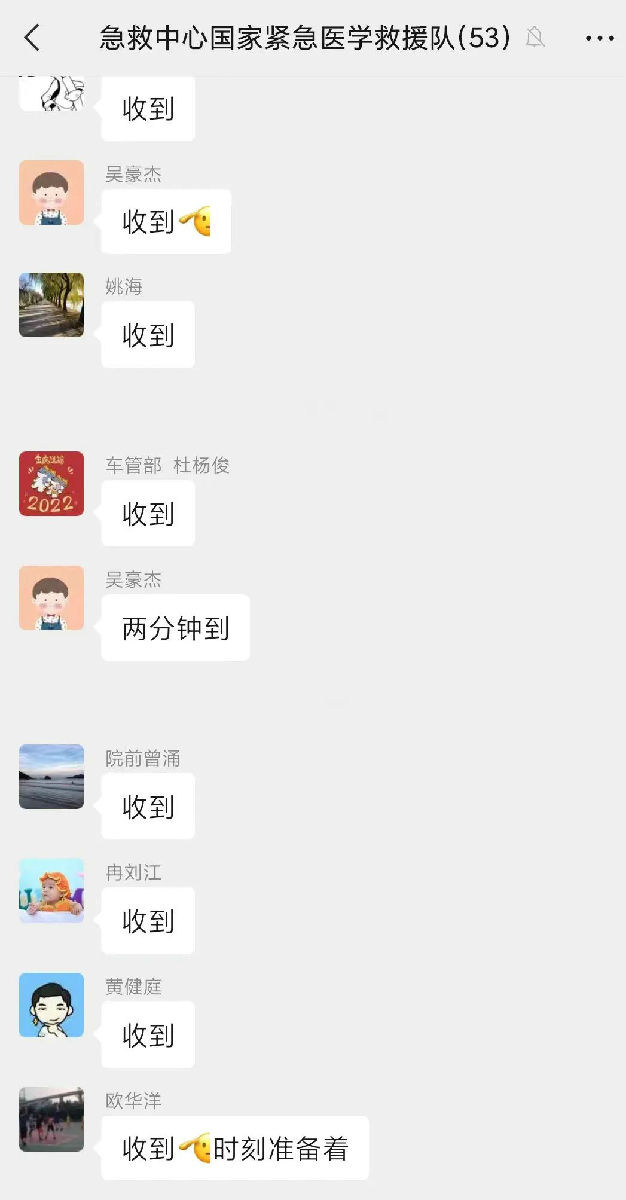626x1200 pixels.
Task: Open 姚海's profile avatar
Action: [51, 305]
